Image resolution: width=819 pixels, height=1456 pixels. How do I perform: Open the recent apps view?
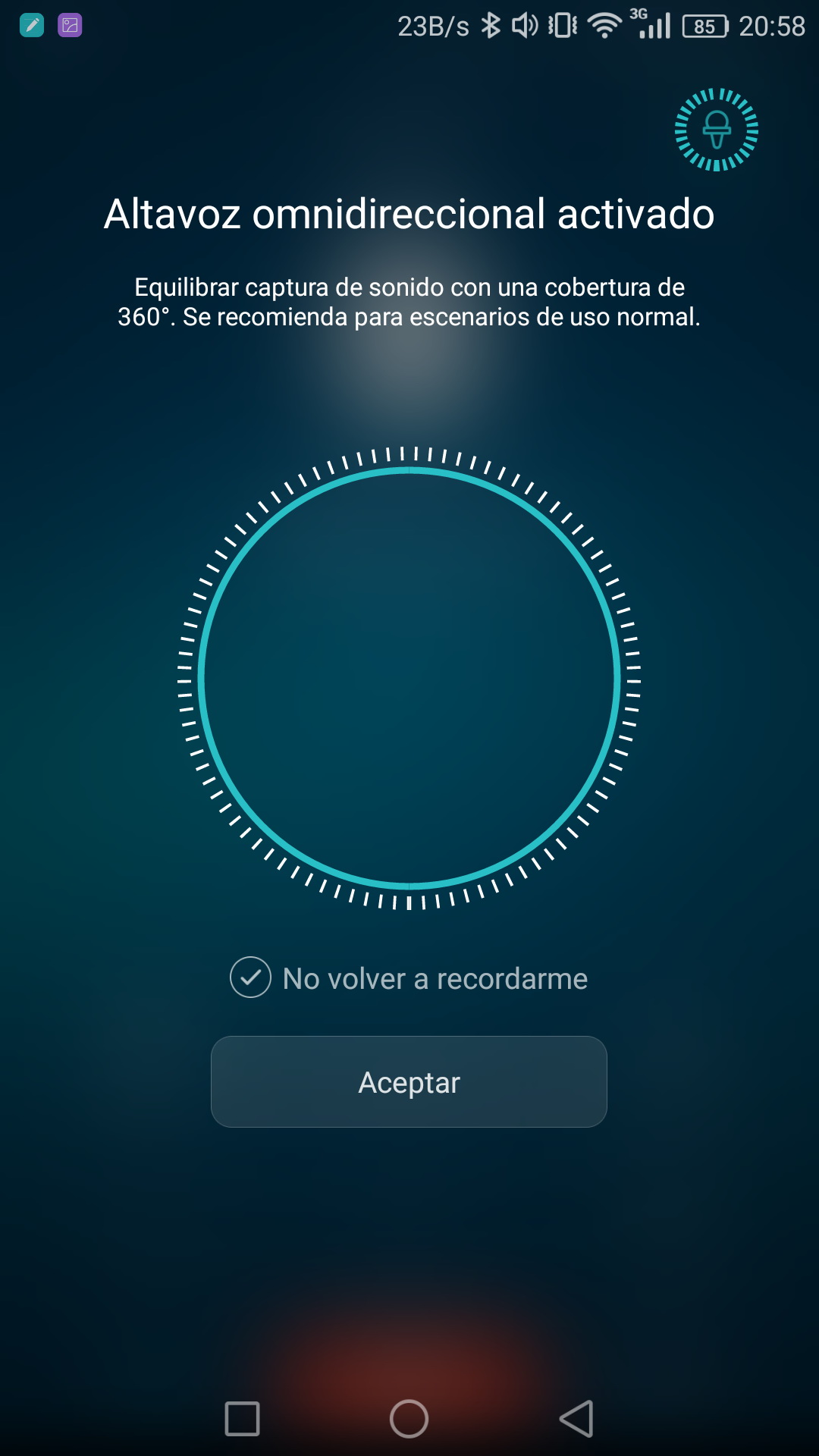[x=243, y=1418]
